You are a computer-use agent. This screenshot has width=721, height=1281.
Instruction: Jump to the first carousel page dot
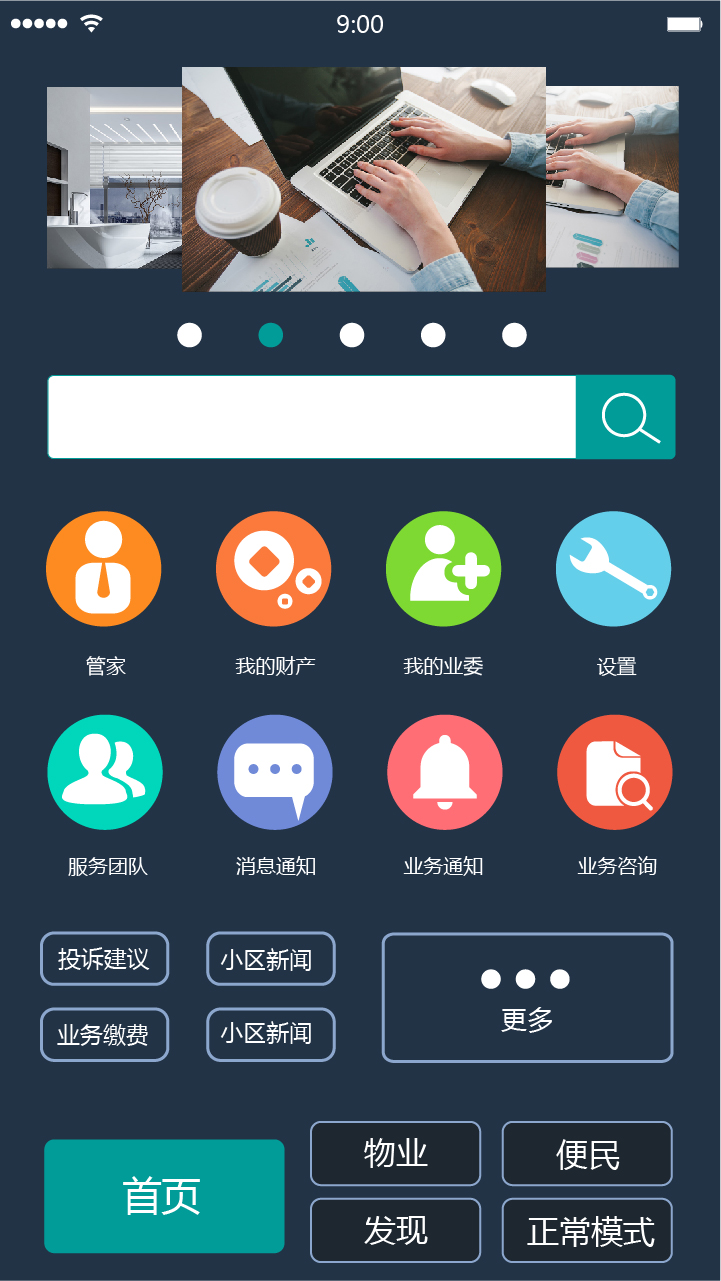189,335
